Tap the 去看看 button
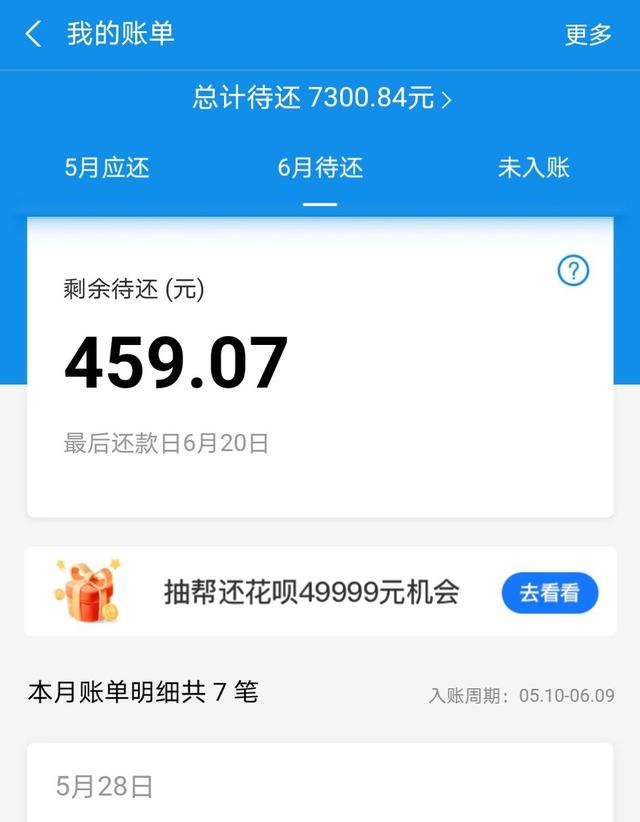The height and width of the screenshot is (822, 640). click(549, 592)
